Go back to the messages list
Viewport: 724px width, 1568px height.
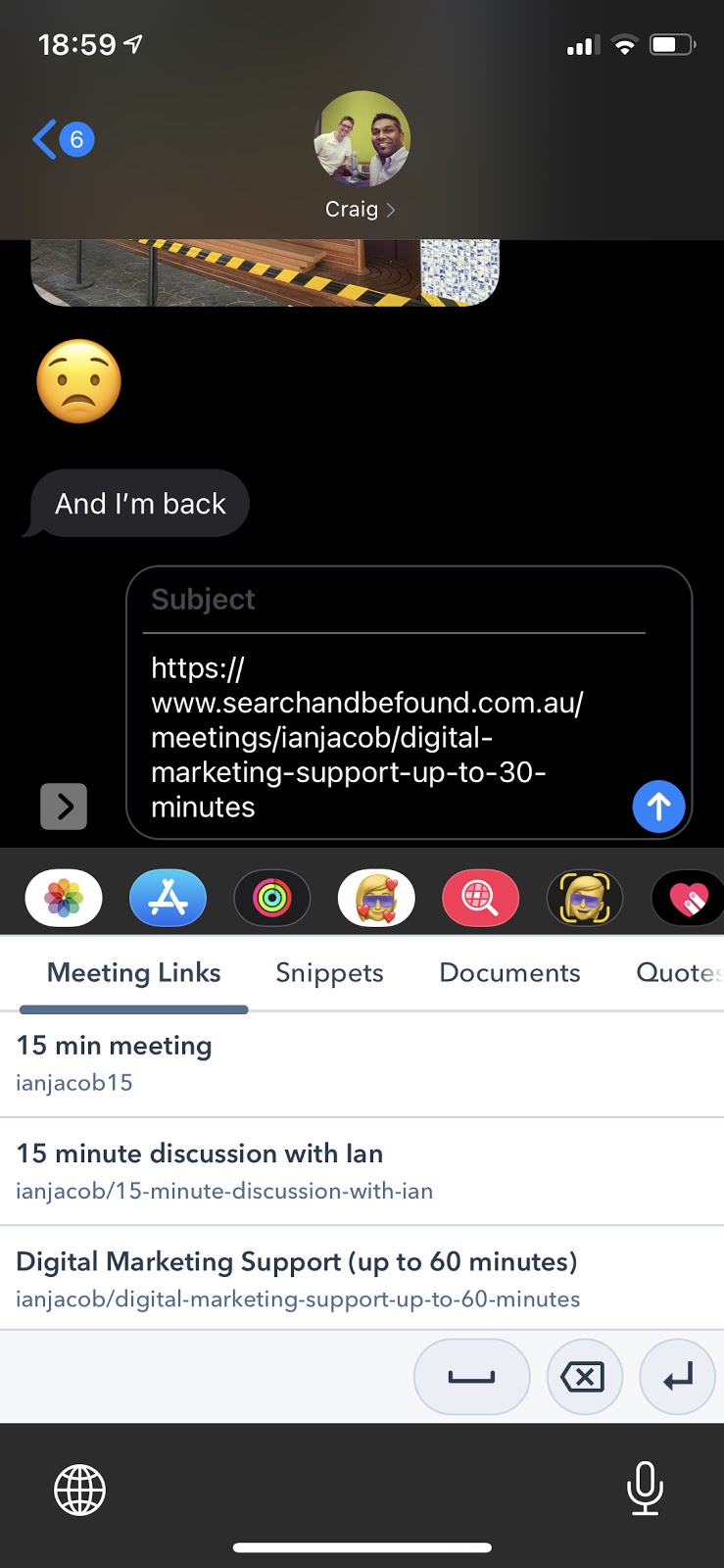tap(62, 140)
